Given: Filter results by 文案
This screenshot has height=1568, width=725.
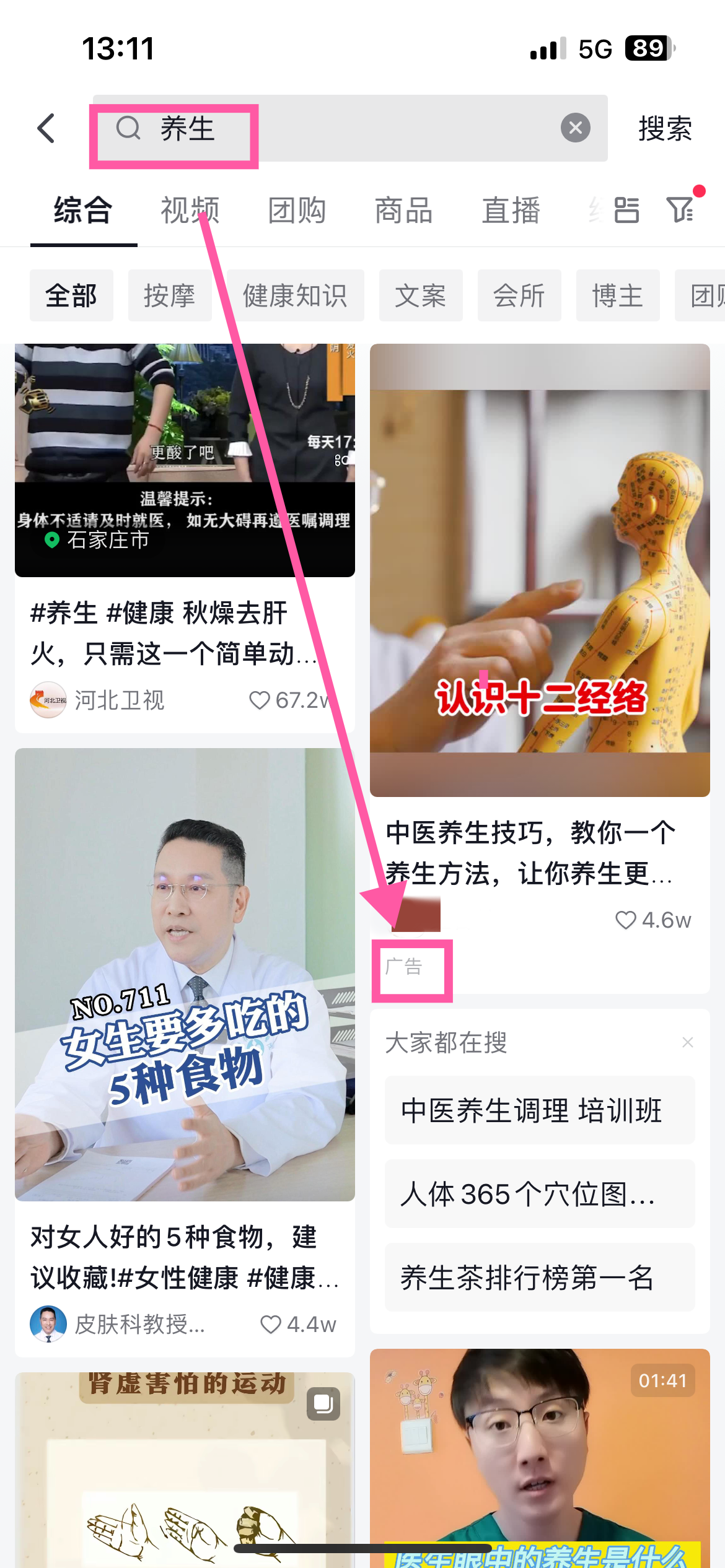Looking at the screenshot, I should coord(421,295).
